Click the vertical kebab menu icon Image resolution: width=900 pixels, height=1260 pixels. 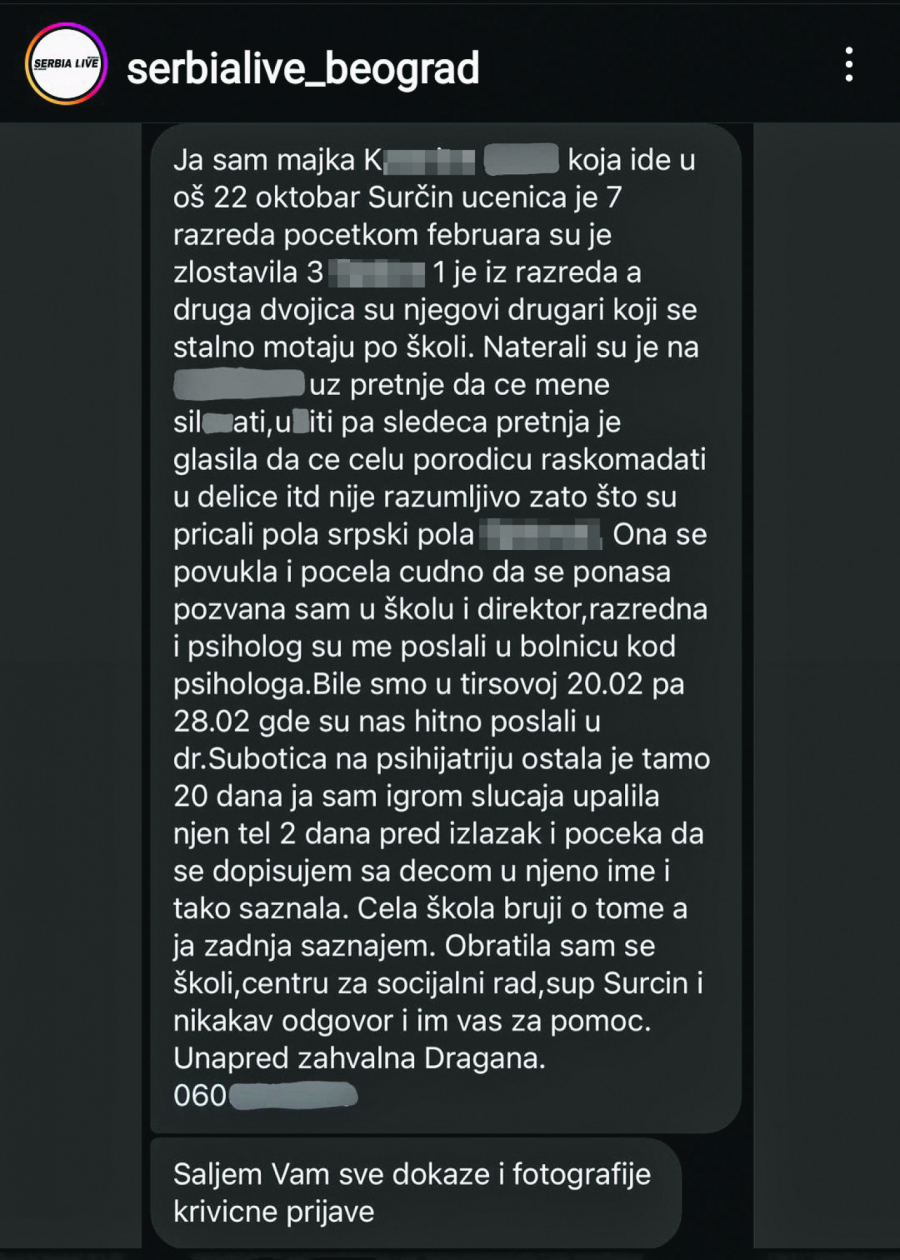tap(848, 66)
